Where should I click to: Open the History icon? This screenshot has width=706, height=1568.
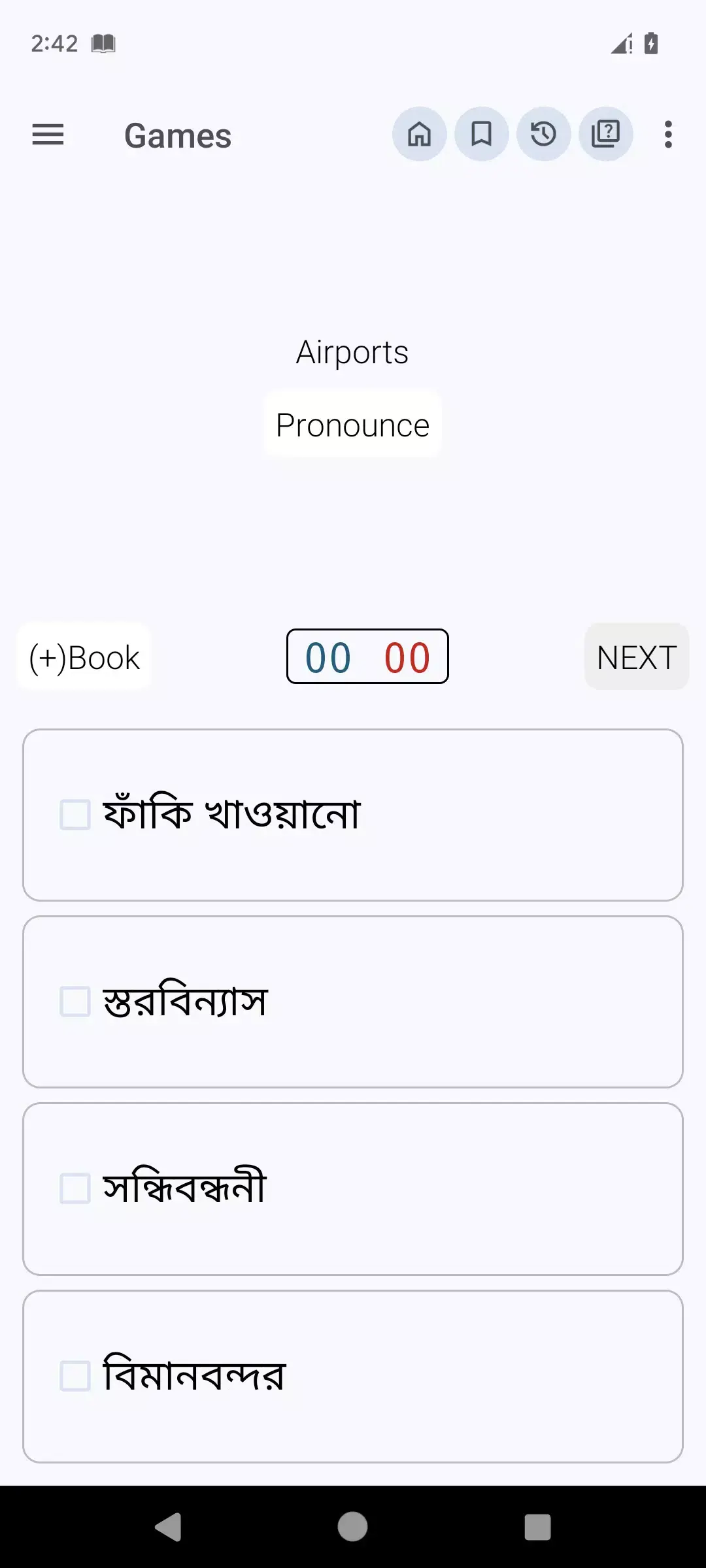(x=543, y=134)
